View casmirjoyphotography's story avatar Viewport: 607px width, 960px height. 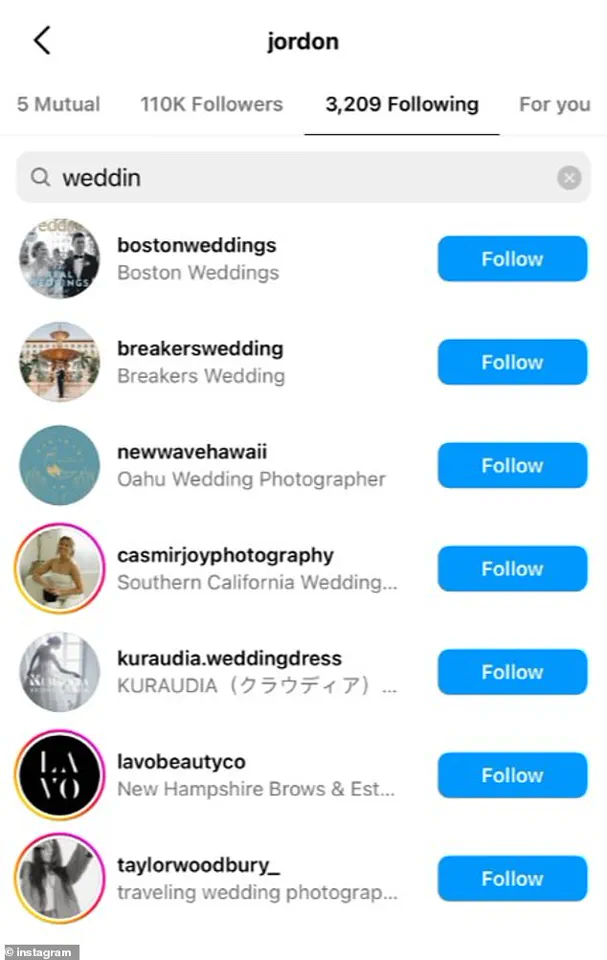[60, 569]
